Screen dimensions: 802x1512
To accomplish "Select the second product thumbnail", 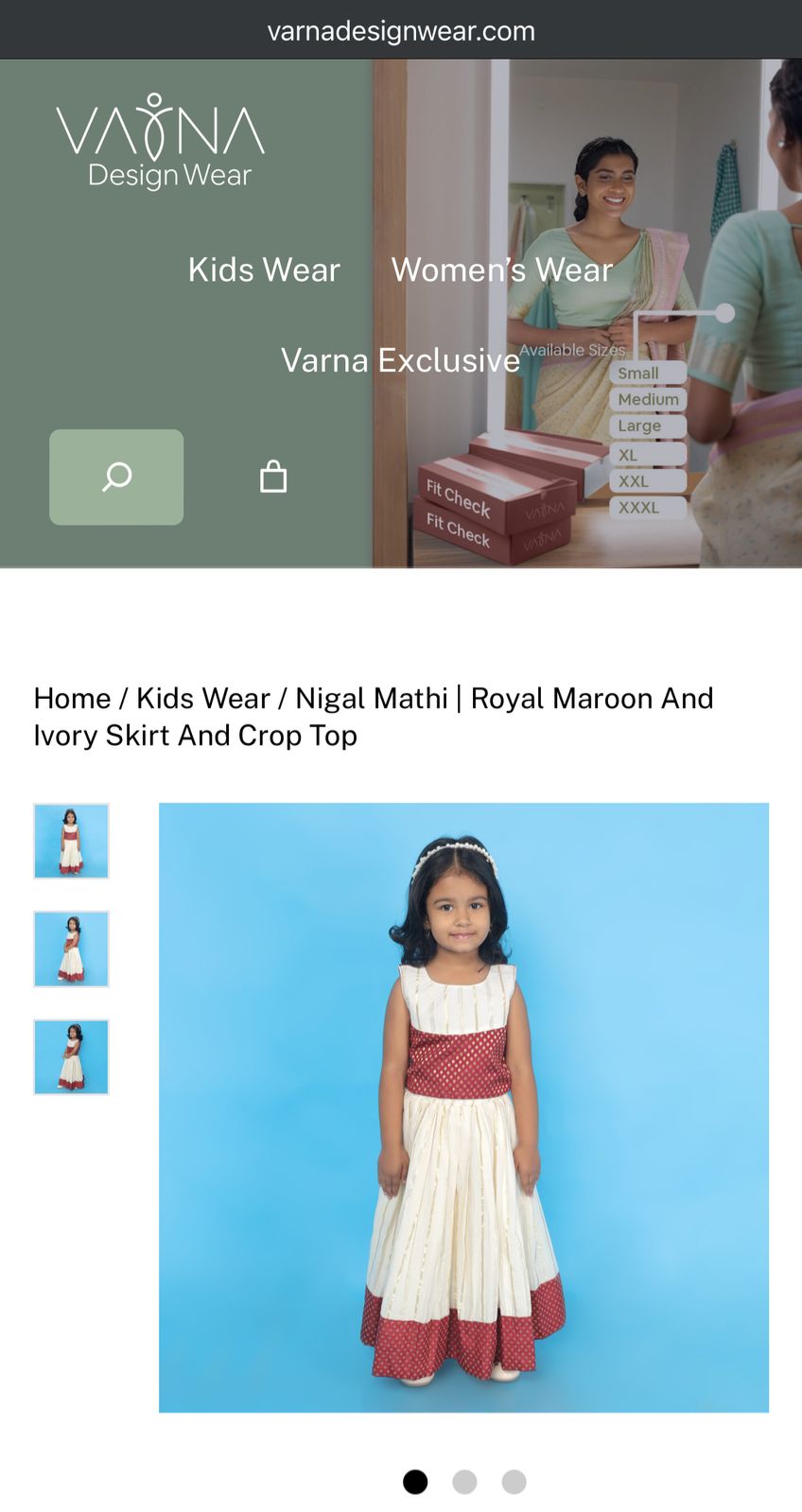I will [71, 948].
